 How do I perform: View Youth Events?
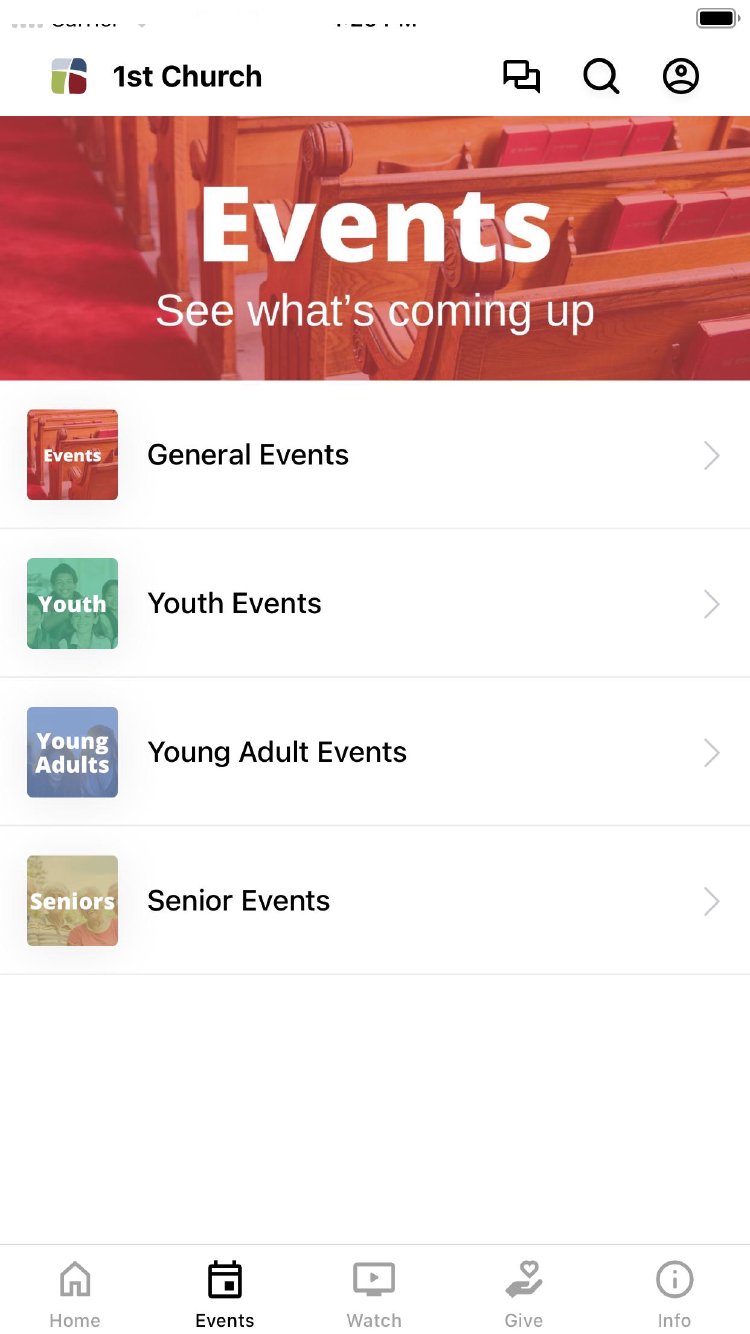pos(375,604)
